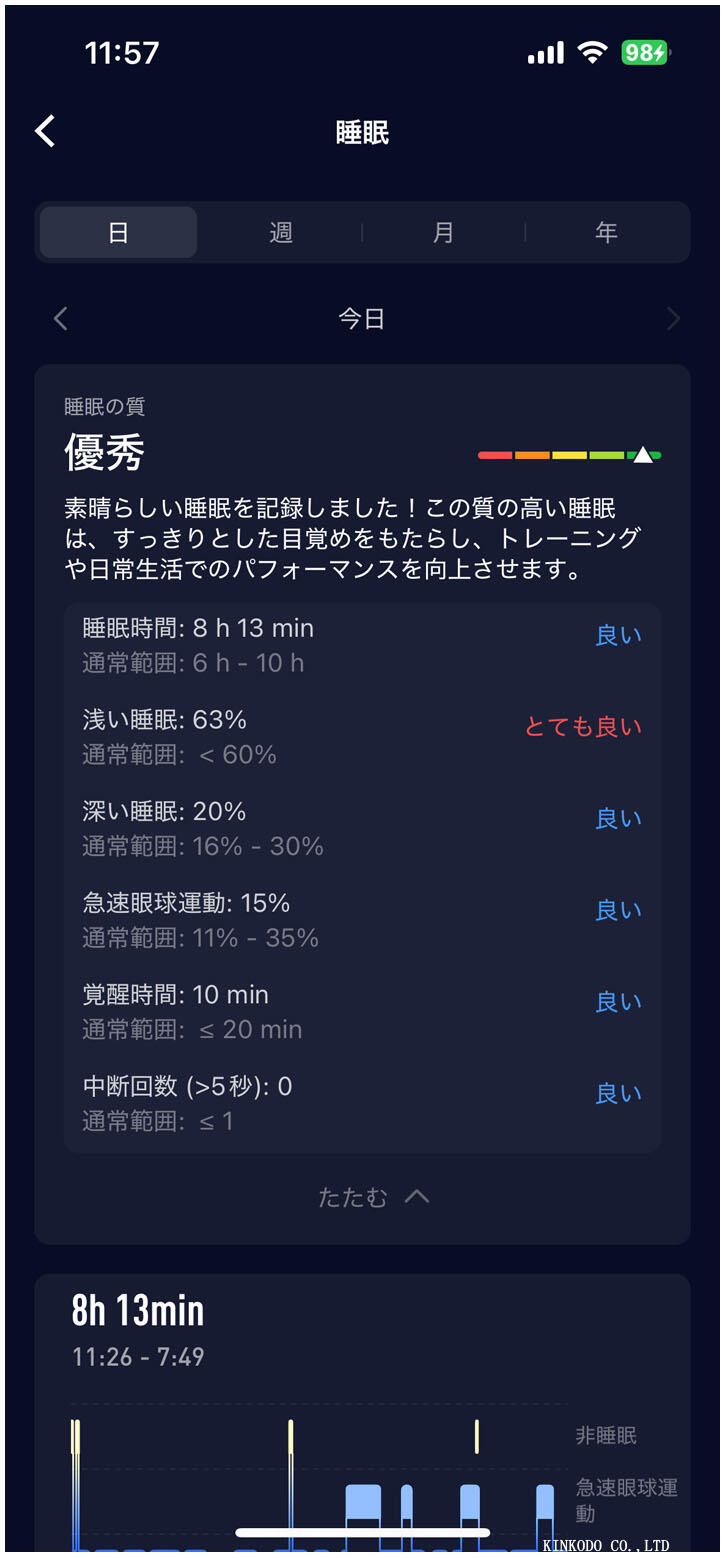Tap the 今日 date label
Viewport: 725px width, 1558px height.
(x=362, y=318)
